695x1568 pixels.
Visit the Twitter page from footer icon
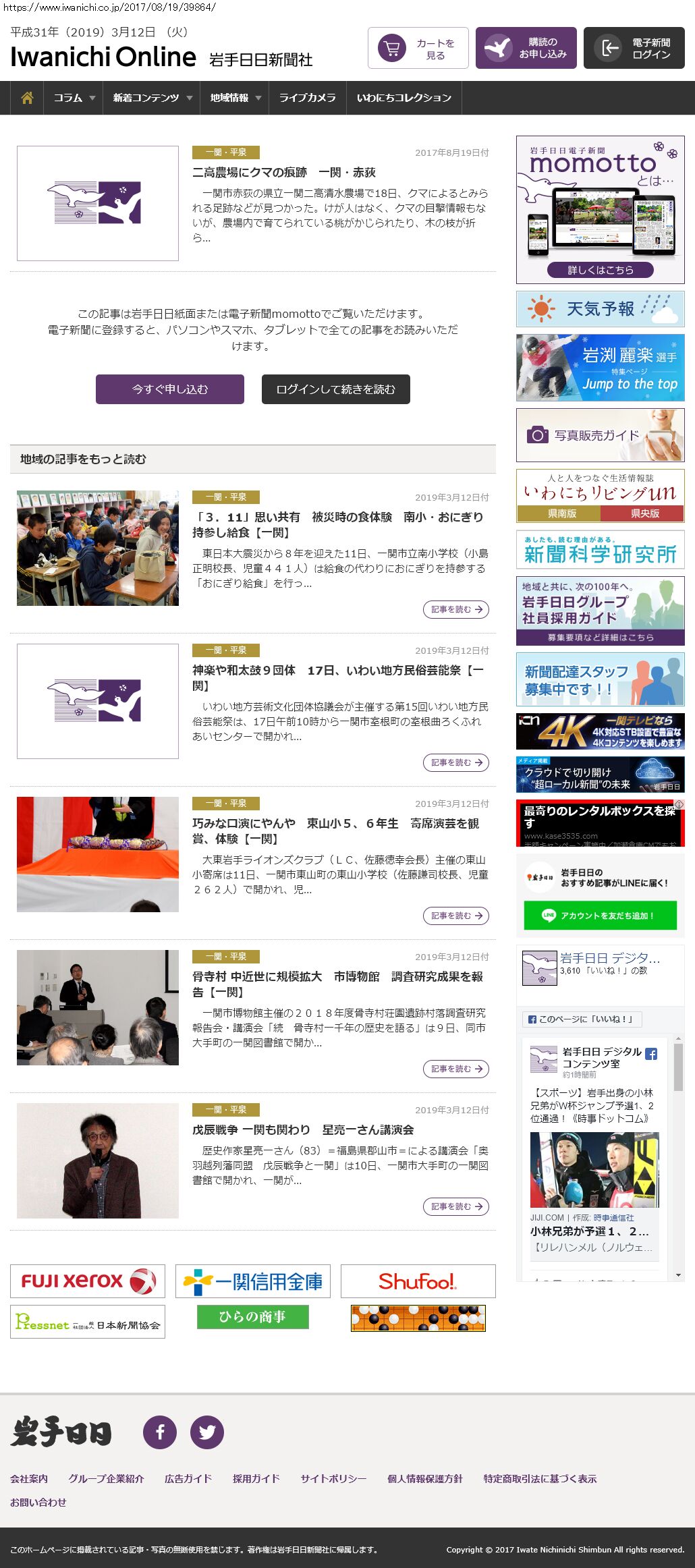207,1432
